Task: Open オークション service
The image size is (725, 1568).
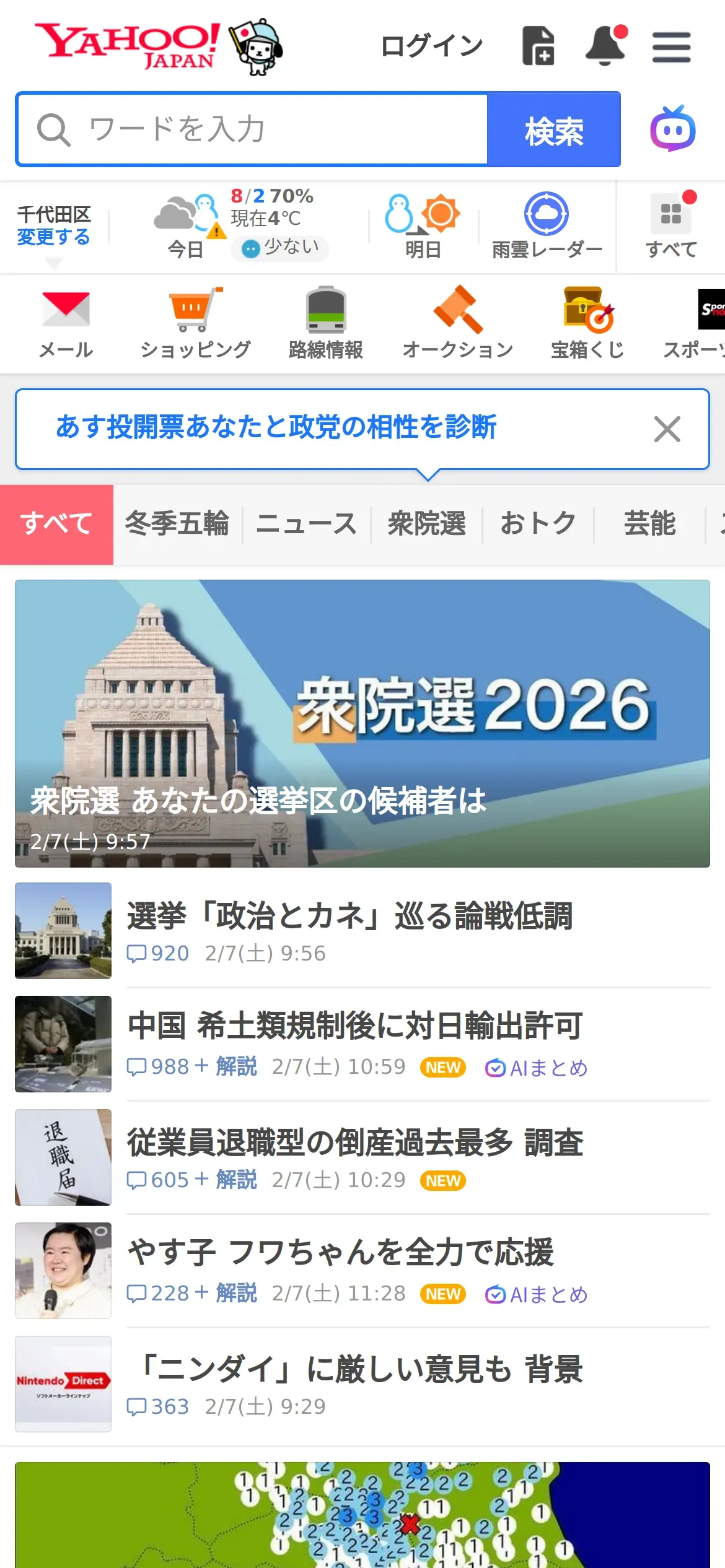Action: 457,323
